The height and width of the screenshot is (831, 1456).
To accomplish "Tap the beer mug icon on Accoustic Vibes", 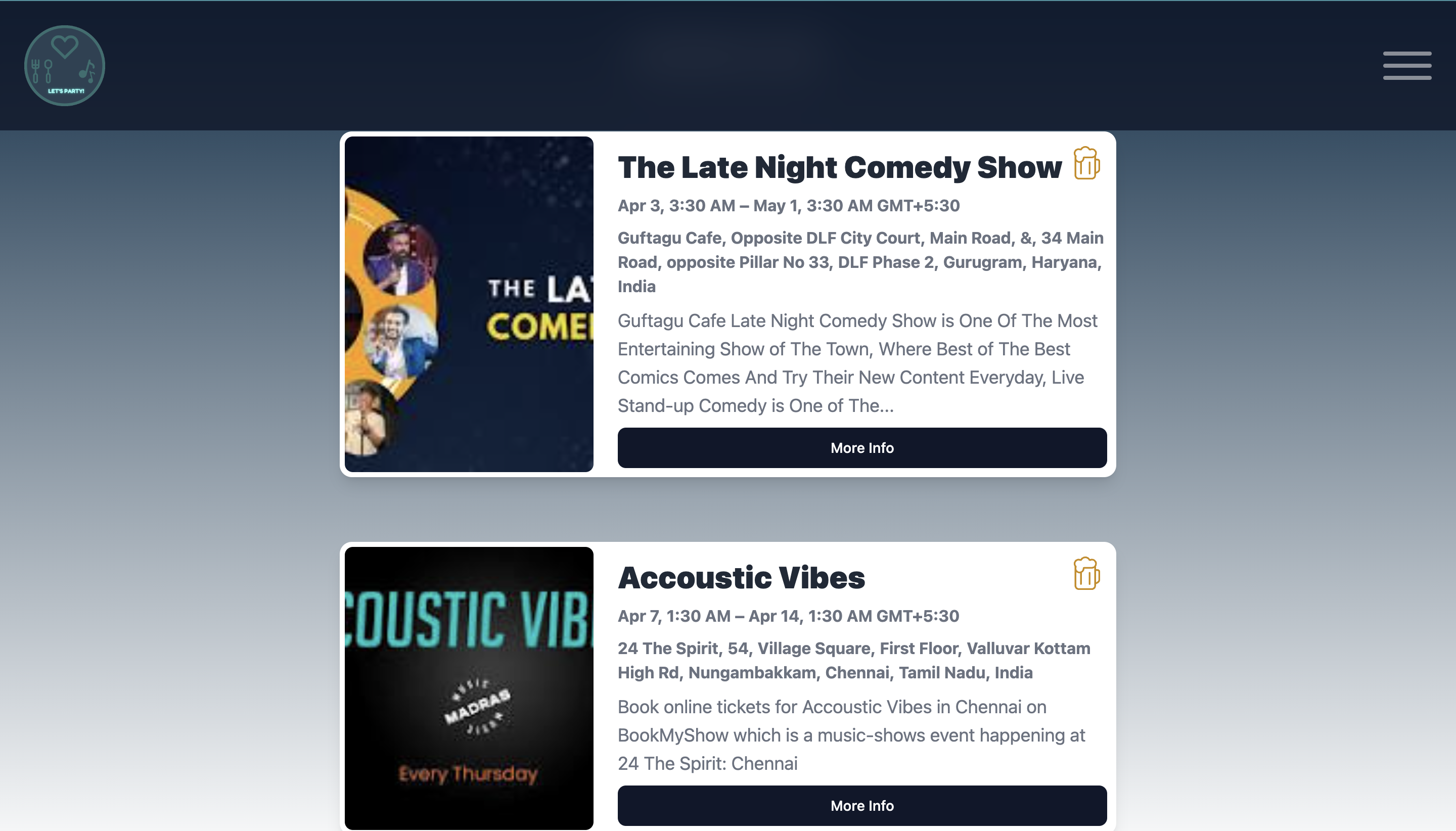I will coord(1086,574).
